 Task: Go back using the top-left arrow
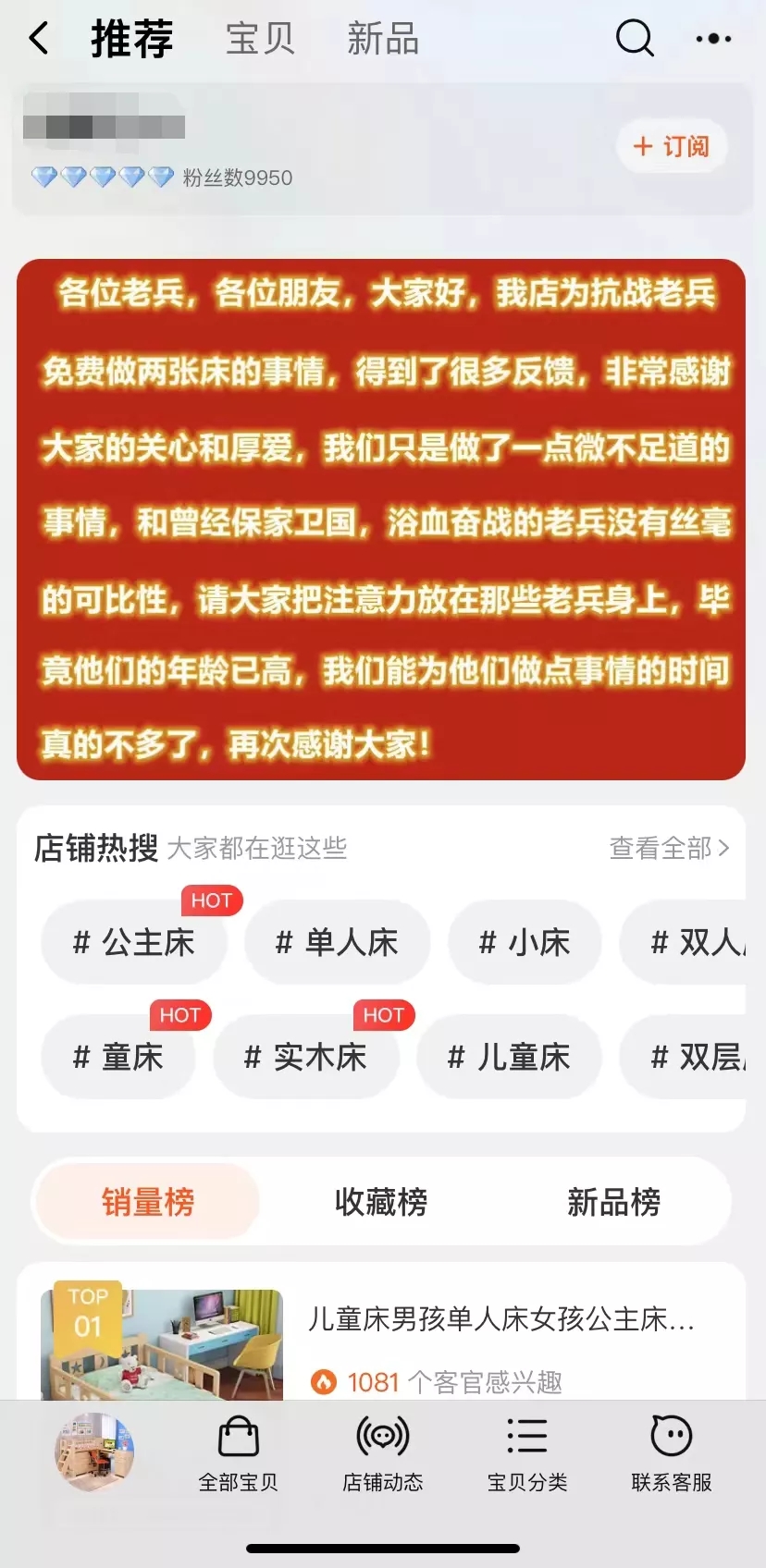tap(39, 39)
